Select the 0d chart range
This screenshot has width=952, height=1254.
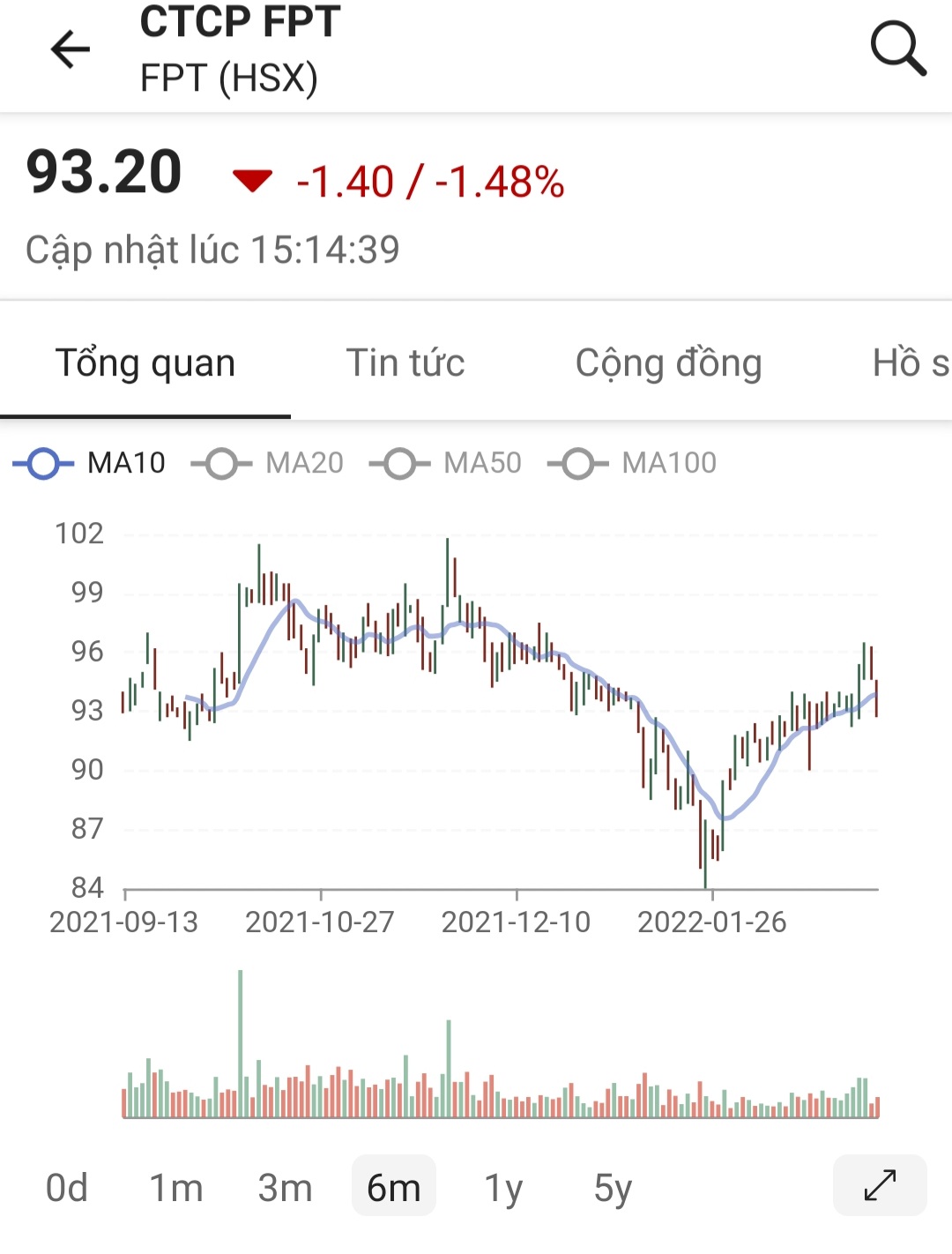pos(67,1188)
